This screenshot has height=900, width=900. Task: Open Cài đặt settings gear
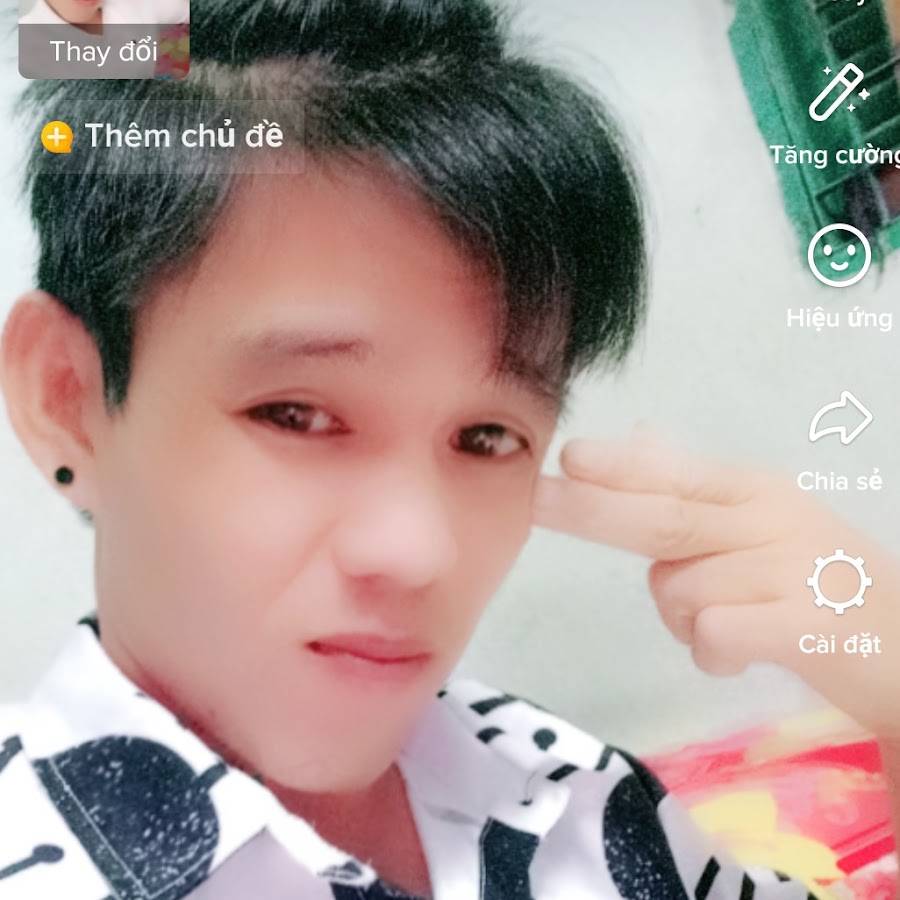tap(839, 583)
